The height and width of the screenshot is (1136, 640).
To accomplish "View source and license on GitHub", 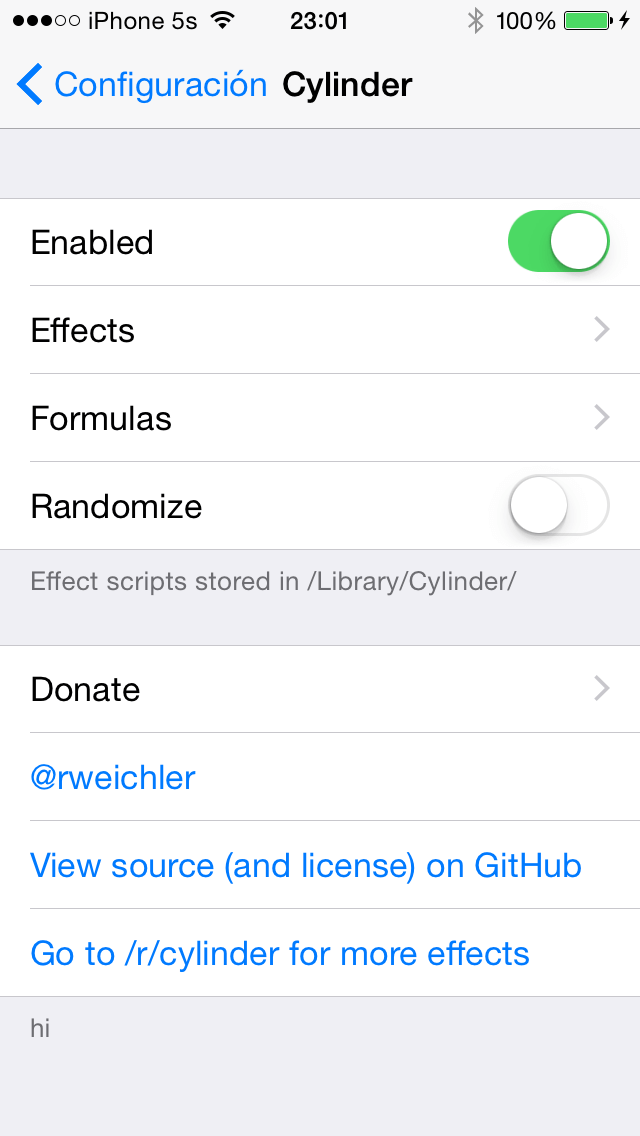I will (x=306, y=865).
